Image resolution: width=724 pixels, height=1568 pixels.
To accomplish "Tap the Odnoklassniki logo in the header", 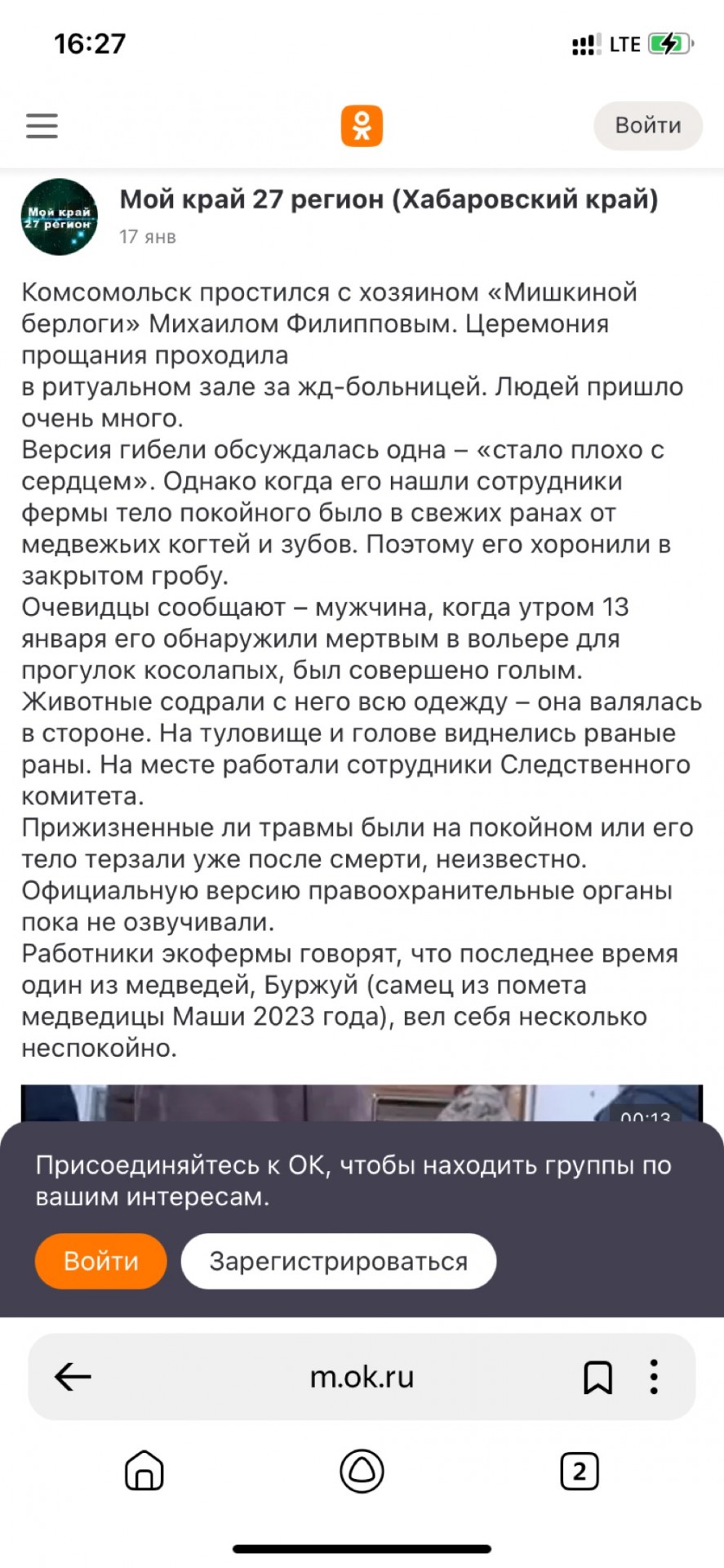I will point(362,126).
